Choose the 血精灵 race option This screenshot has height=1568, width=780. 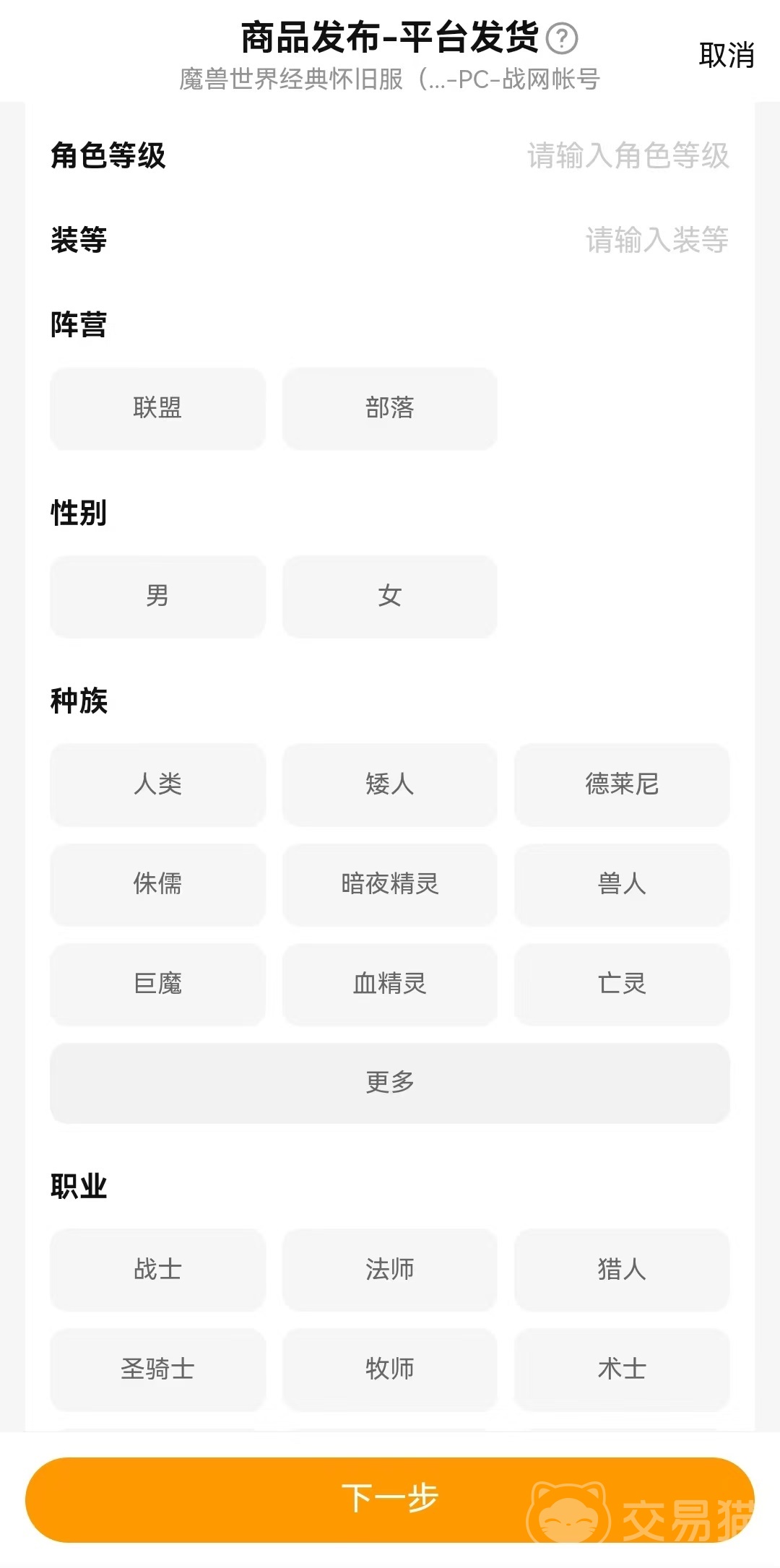click(389, 983)
